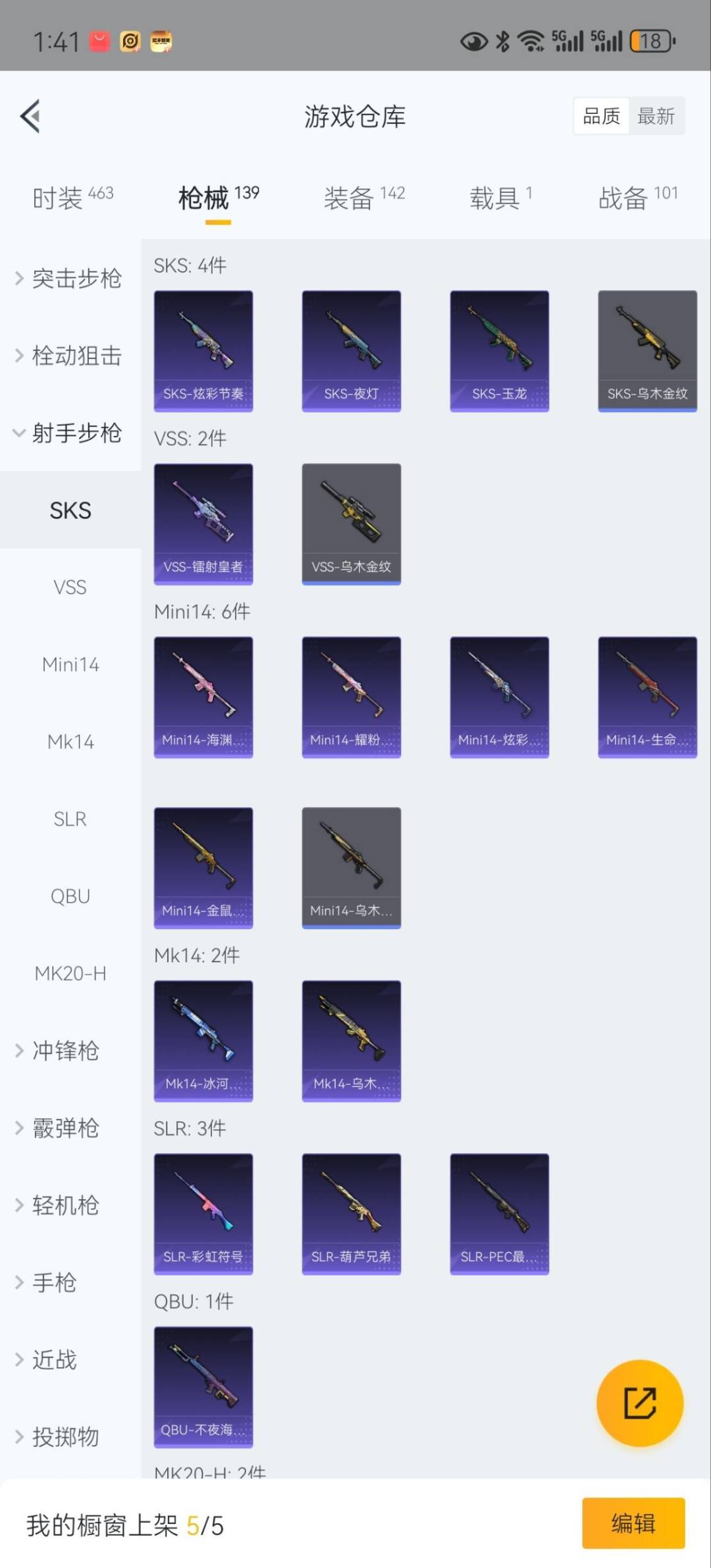Tap the yellow share floating button
The width and height of the screenshot is (711, 1568).
pos(639,1403)
